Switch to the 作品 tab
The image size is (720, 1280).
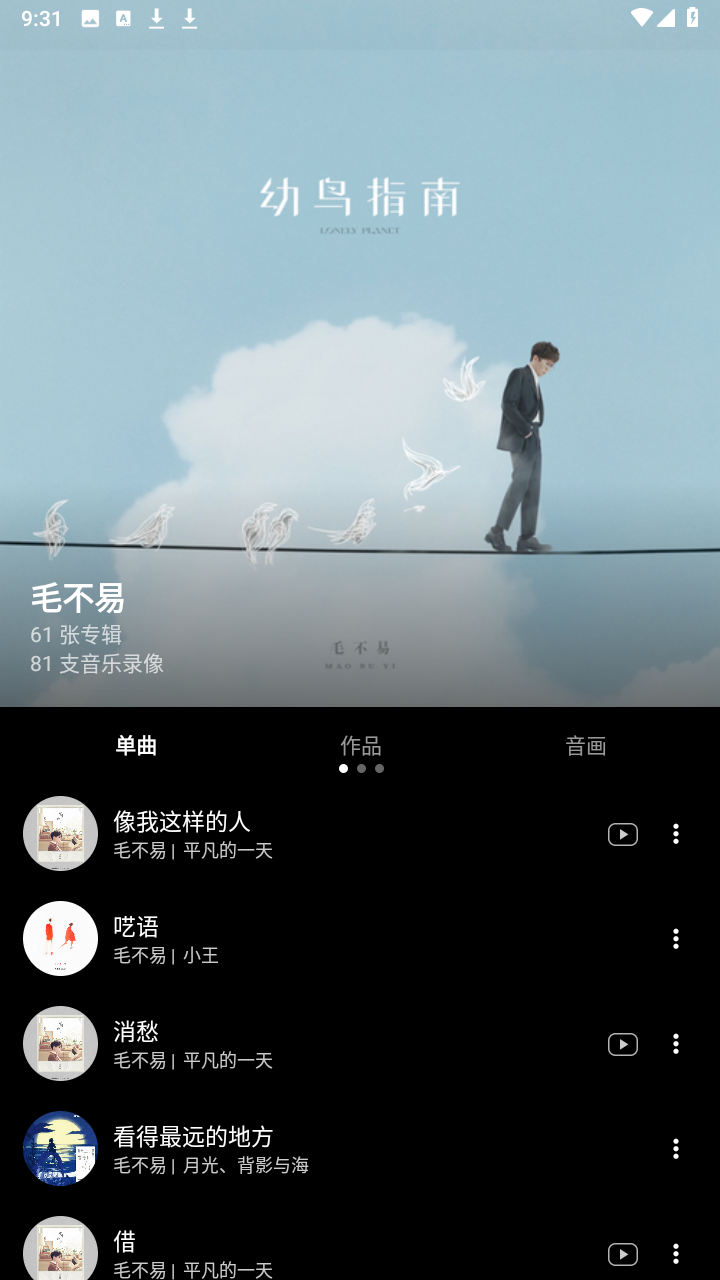pyautogui.click(x=359, y=745)
